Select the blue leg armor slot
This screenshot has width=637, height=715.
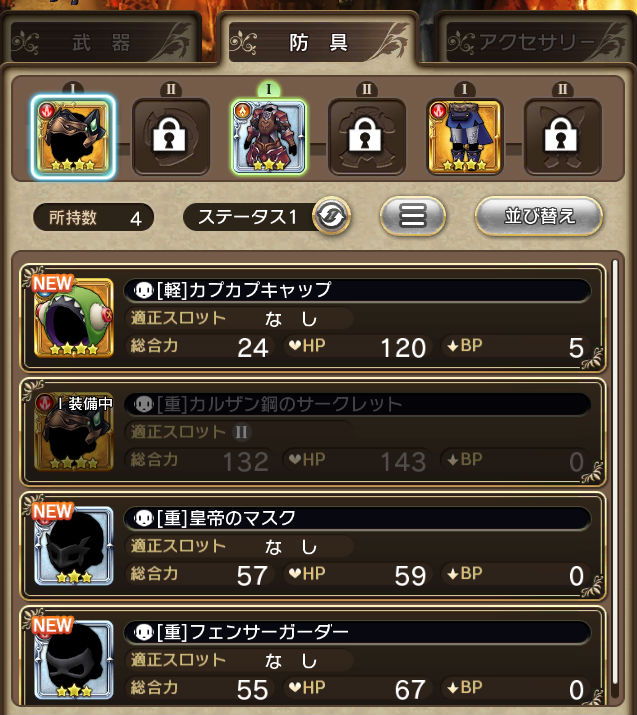point(464,137)
